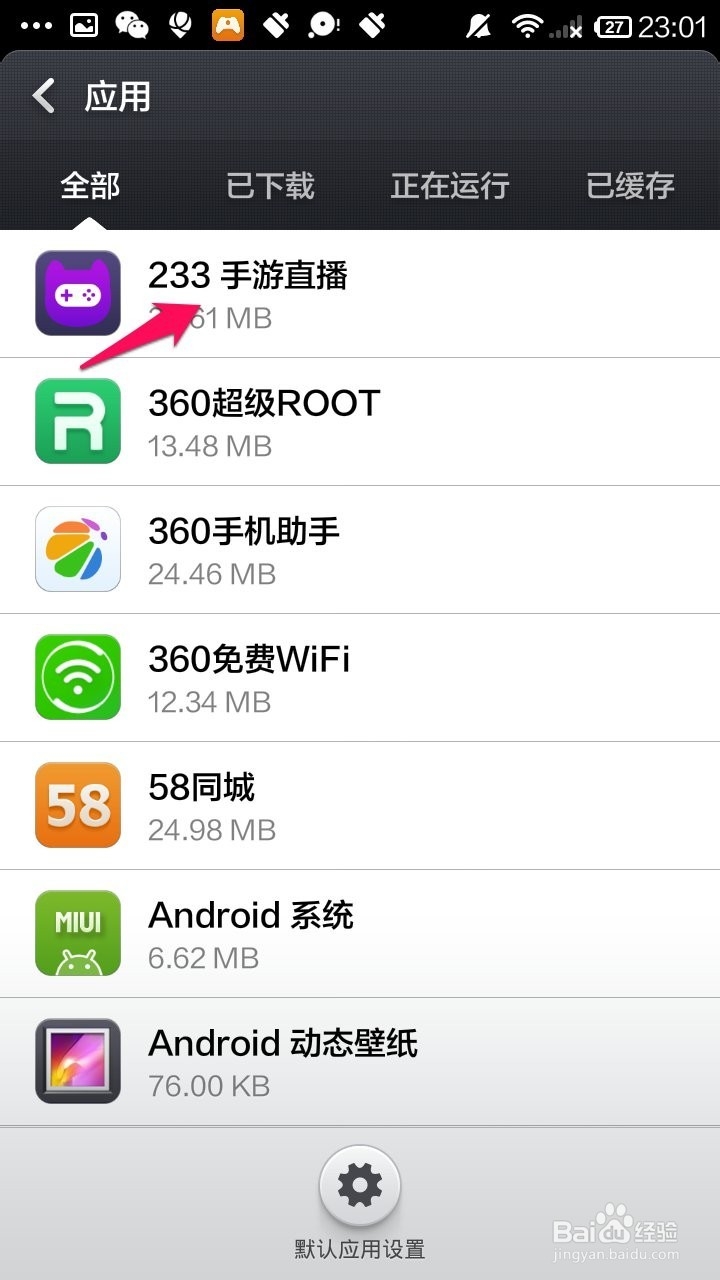Tap the 默认应用设置 gear icon

click(x=360, y=1185)
